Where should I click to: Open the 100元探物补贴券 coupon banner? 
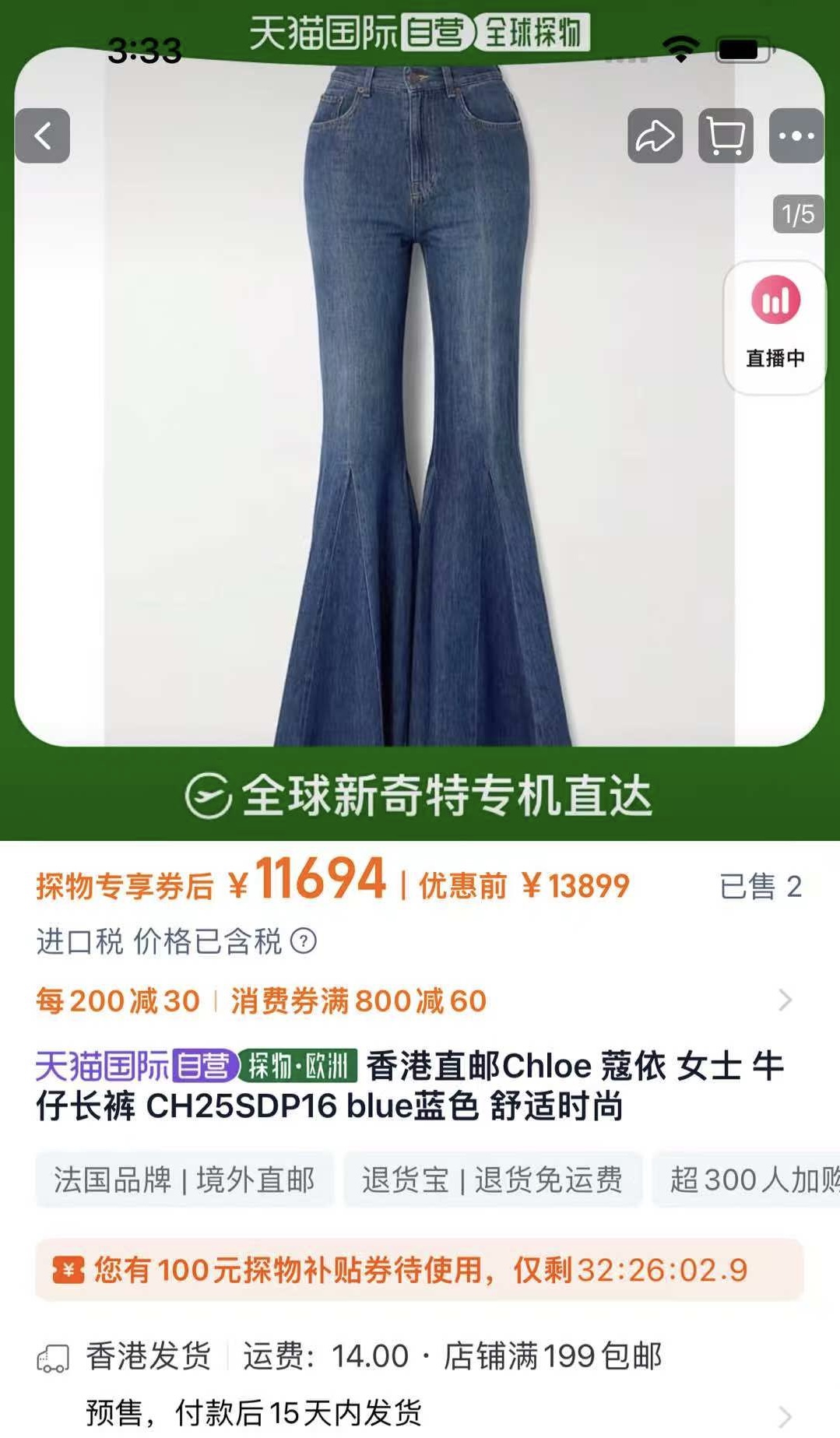(419, 1270)
